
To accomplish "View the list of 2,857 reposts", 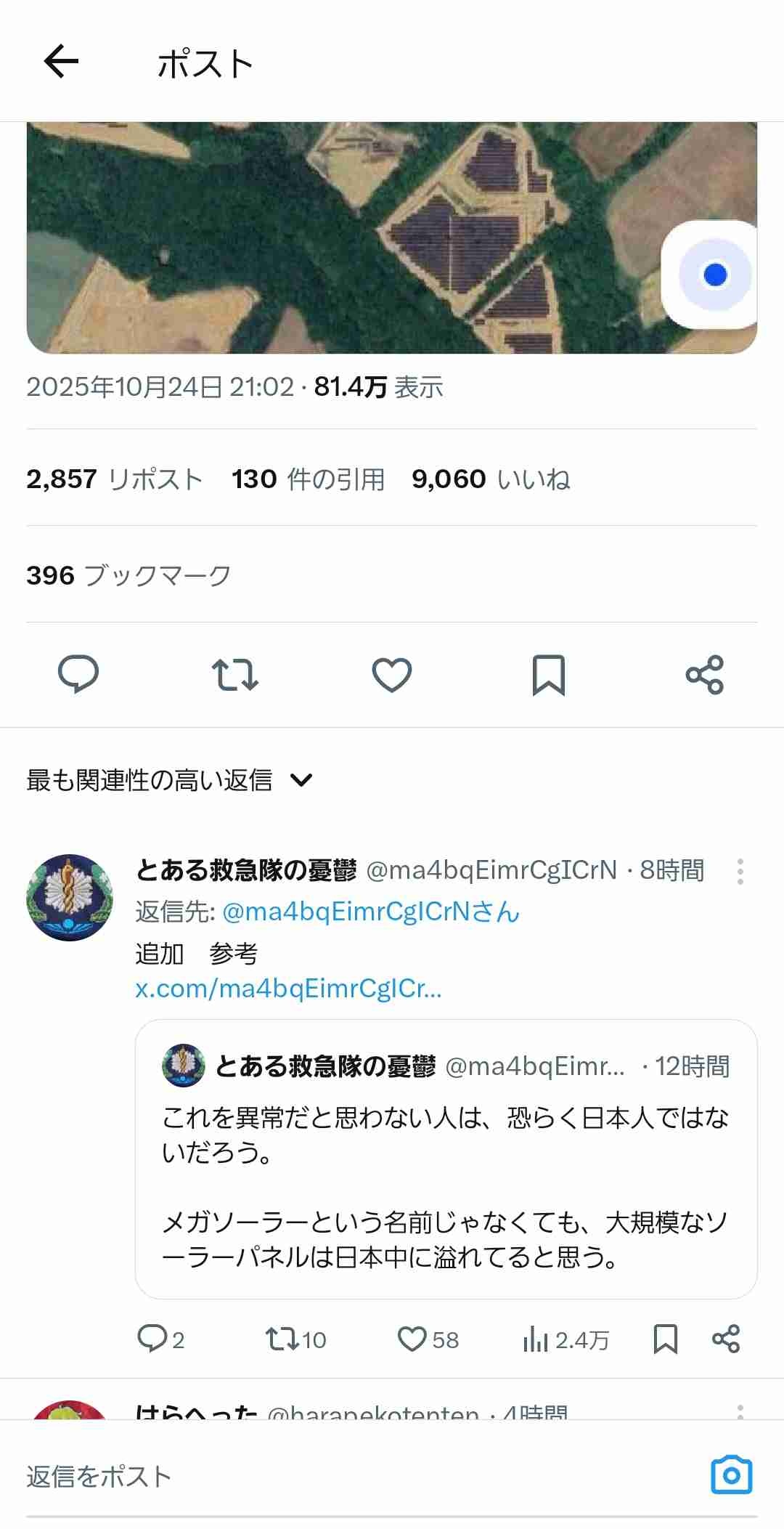I will [114, 479].
